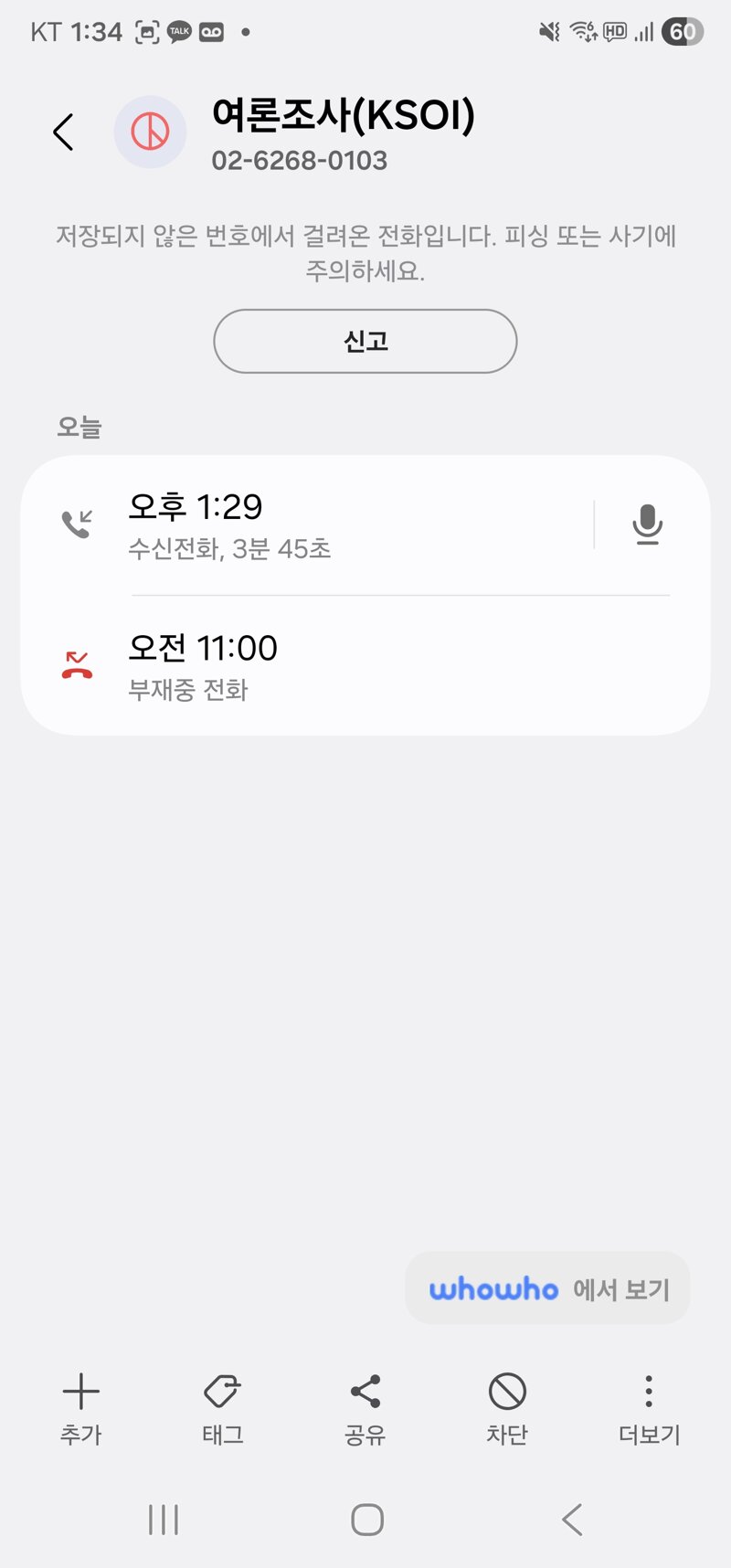The height and width of the screenshot is (1568, 731).
Task: Tap the 신고 report button
Action: (x=365, y=341)
